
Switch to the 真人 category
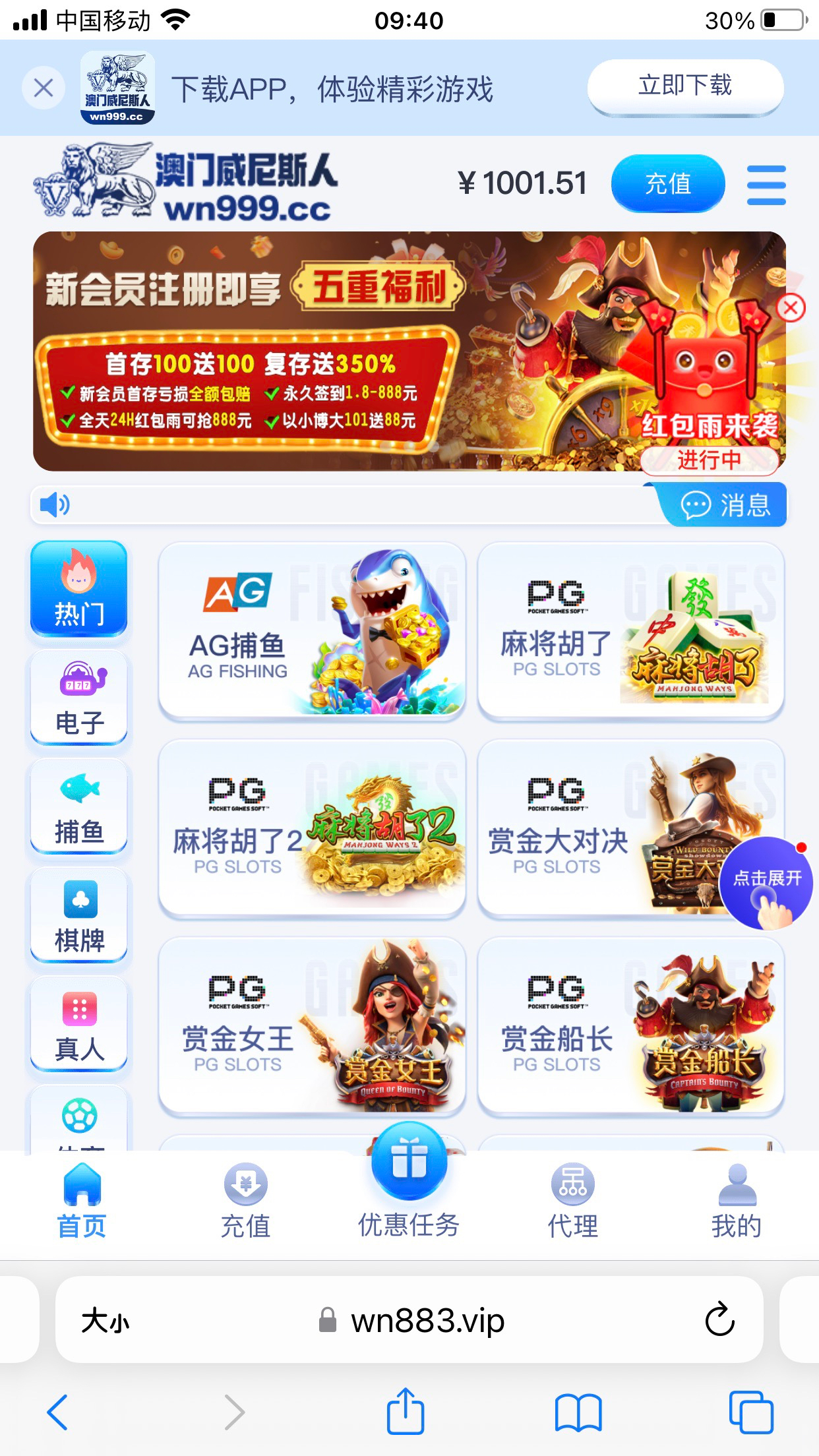point(79,1025)
